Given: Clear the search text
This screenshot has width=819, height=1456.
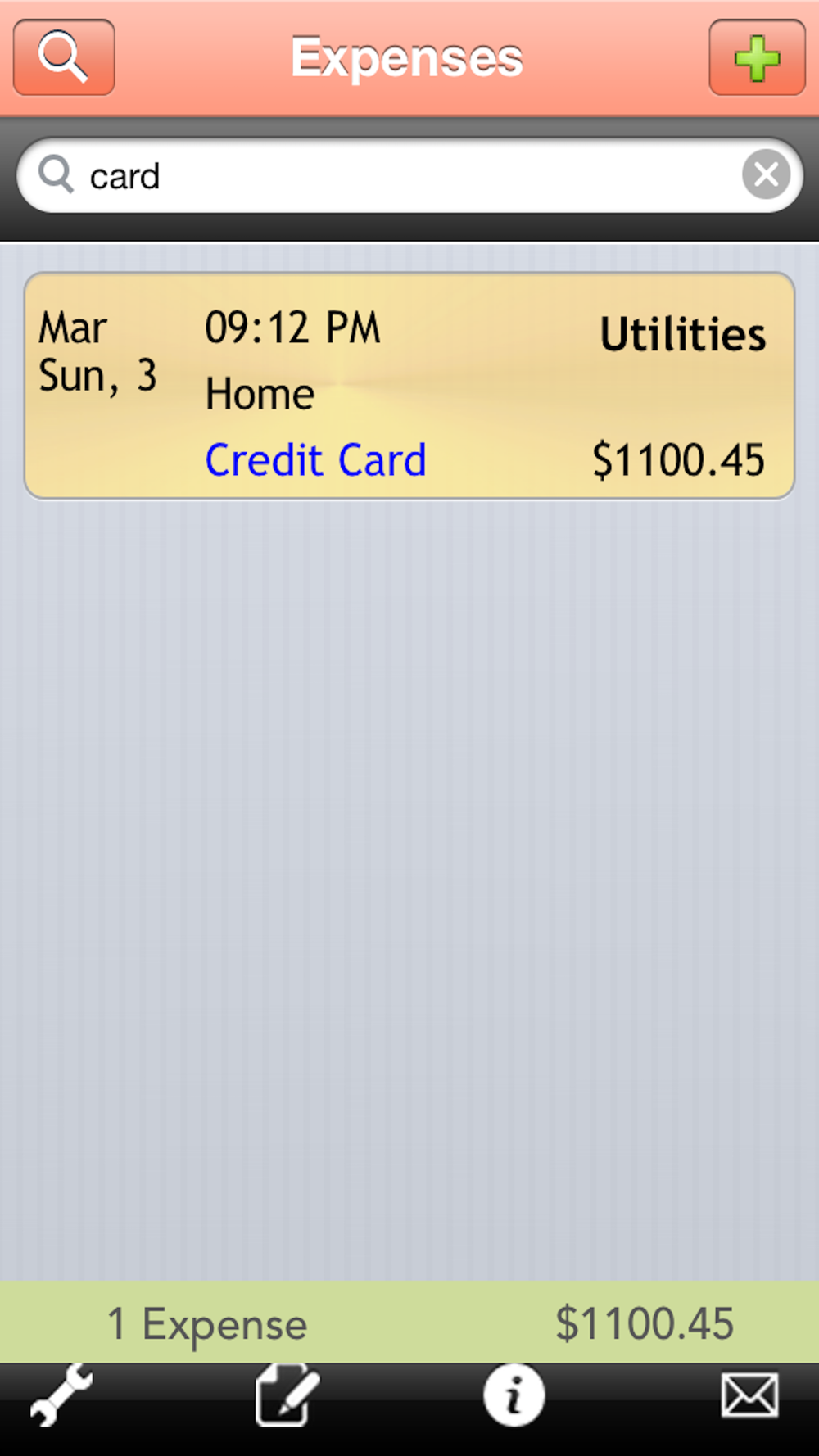Looking at the screenshot, I should 766,174.
